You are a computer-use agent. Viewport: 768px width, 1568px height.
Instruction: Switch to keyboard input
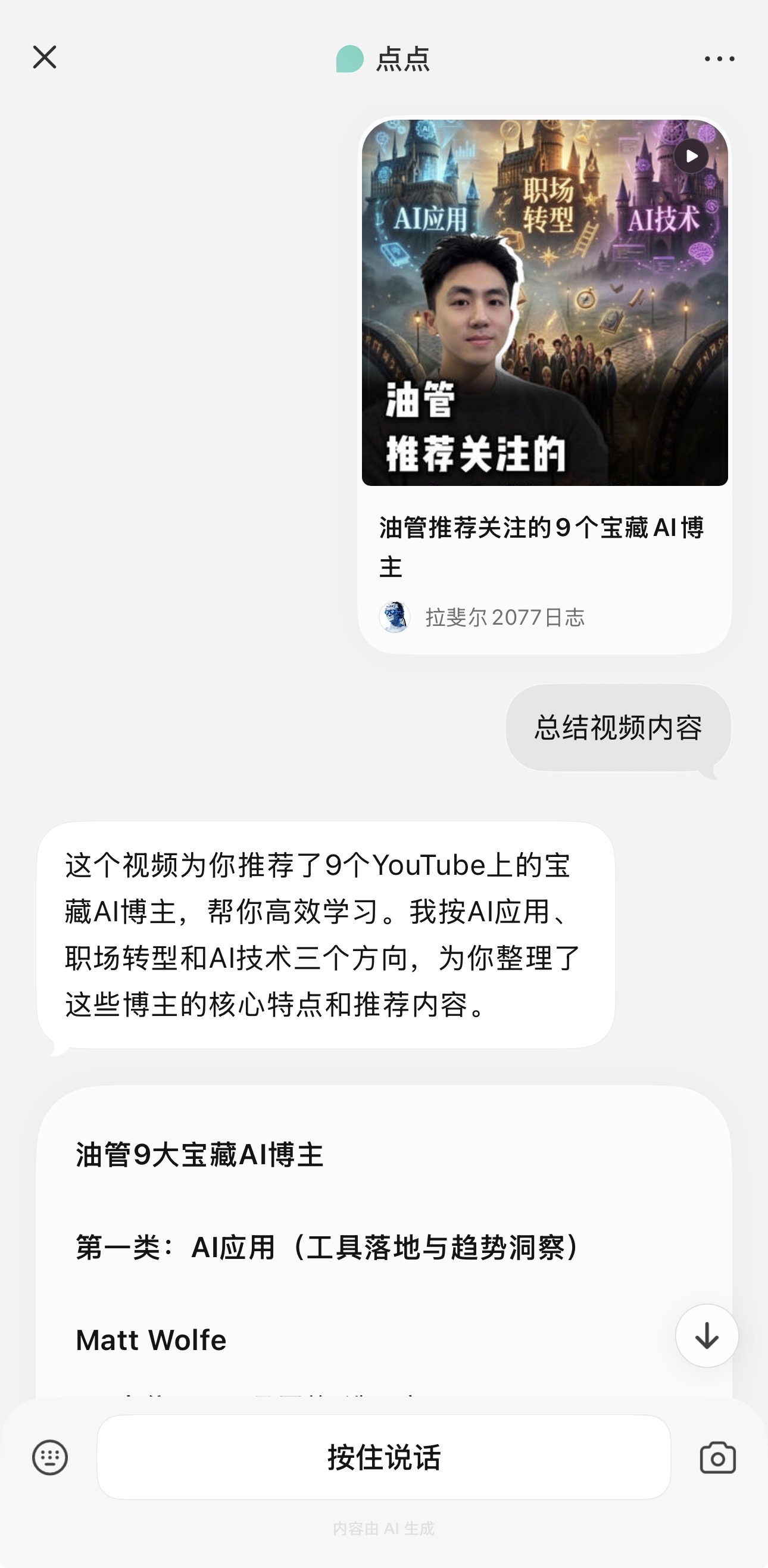[50, 1457]
